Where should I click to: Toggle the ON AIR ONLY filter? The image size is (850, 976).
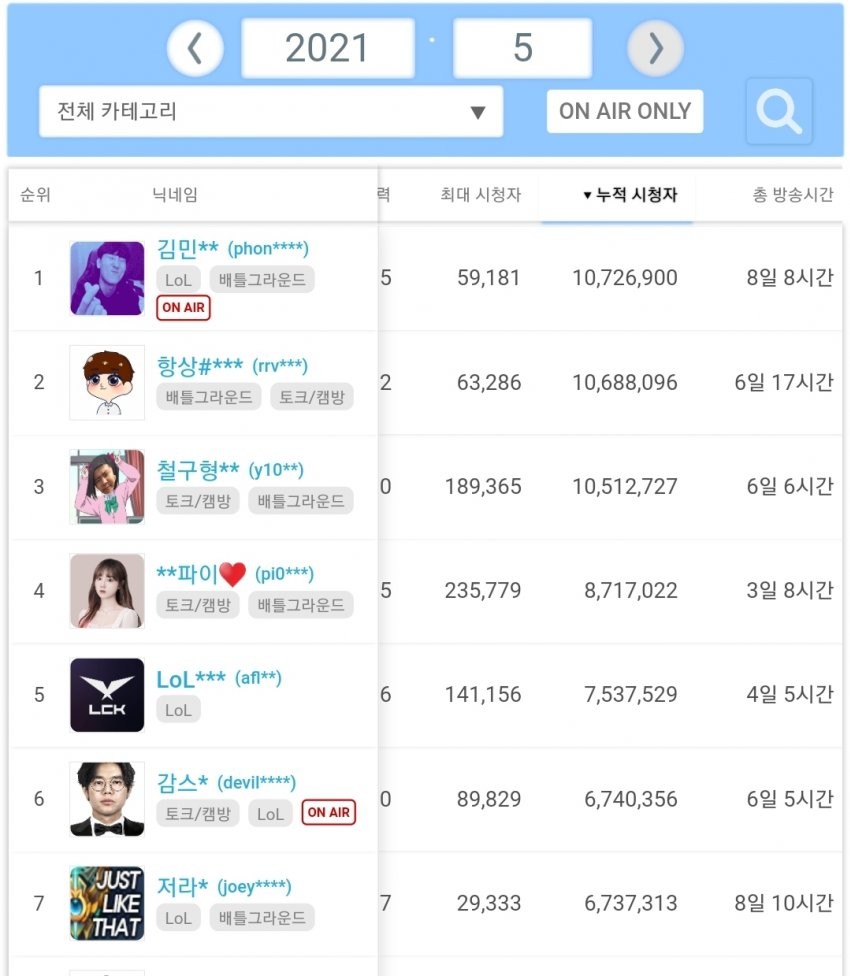624,111
